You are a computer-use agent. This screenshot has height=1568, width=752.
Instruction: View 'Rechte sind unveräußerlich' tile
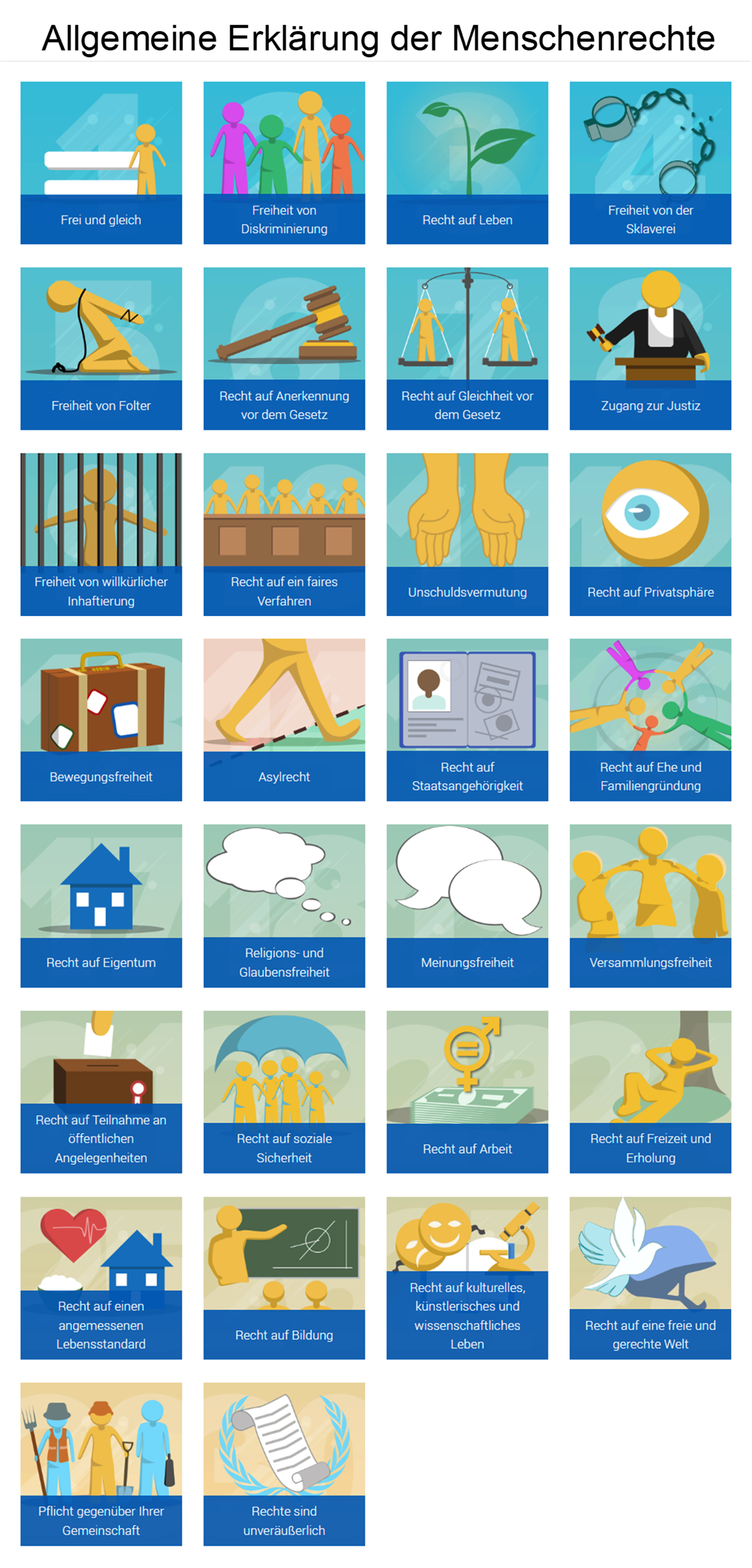tap(284, 1464)
